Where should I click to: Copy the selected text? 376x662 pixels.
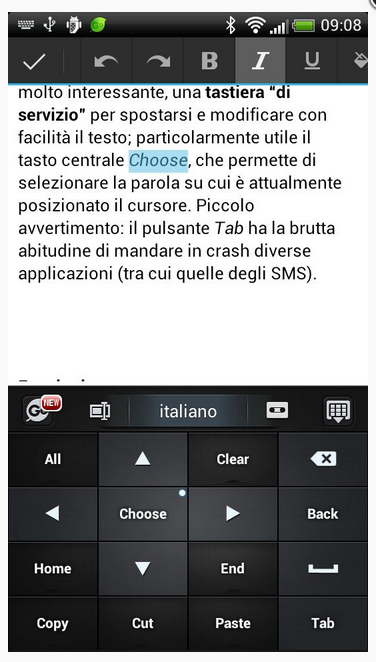(x=53, y=624)
